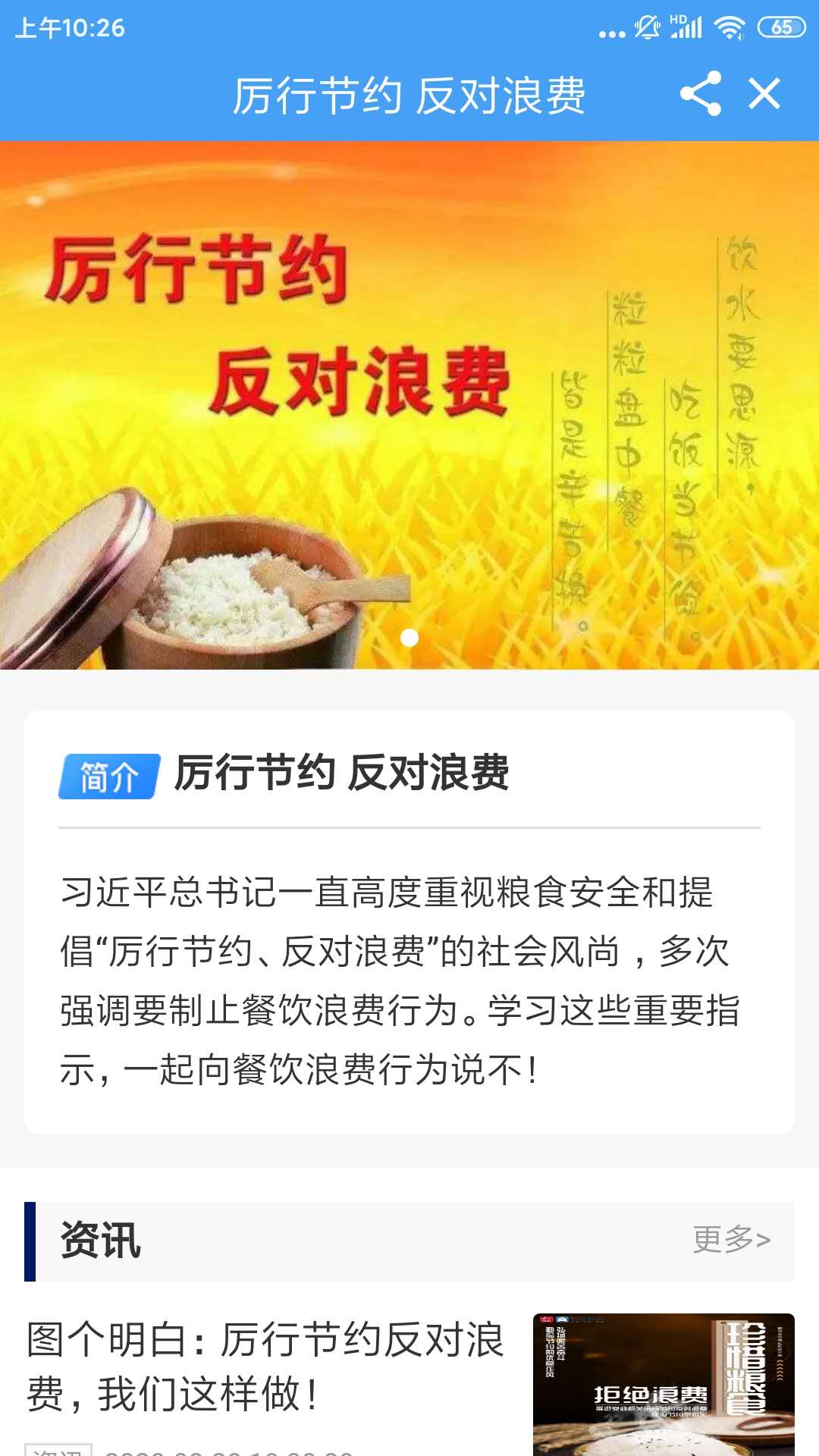Share this topic page

pyautogui.click(x=700, y=94)
